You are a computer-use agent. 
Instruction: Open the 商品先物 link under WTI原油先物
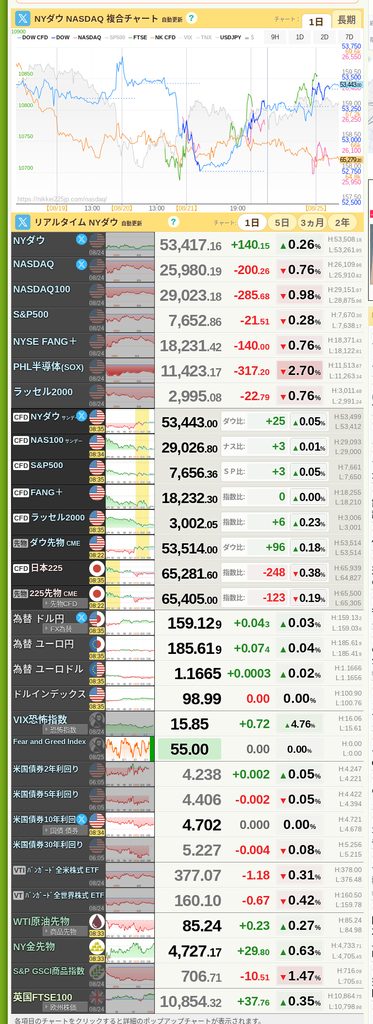(x=65, y=931)
